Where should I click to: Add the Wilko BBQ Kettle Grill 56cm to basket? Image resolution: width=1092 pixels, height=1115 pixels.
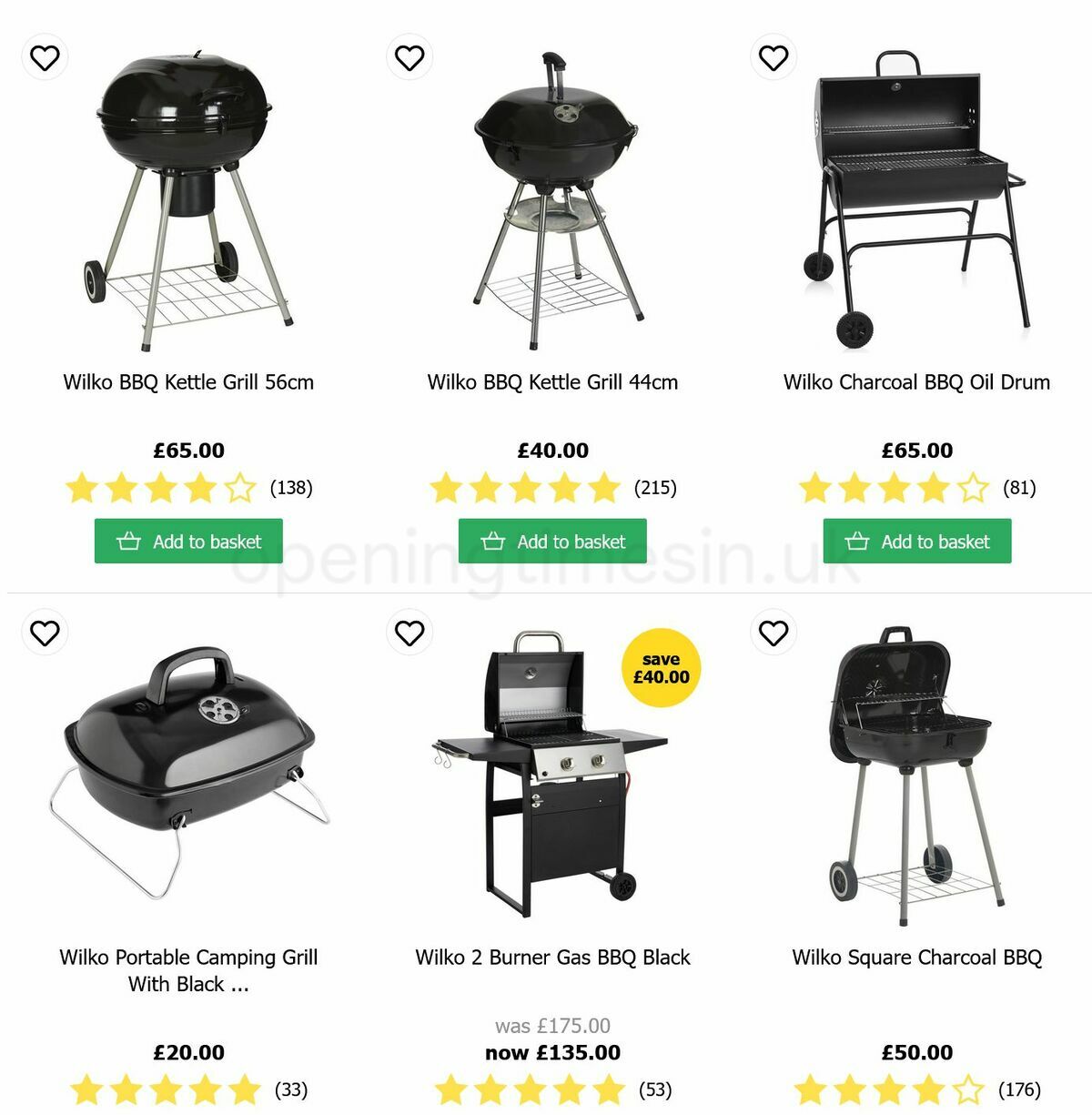click(187, 541)
